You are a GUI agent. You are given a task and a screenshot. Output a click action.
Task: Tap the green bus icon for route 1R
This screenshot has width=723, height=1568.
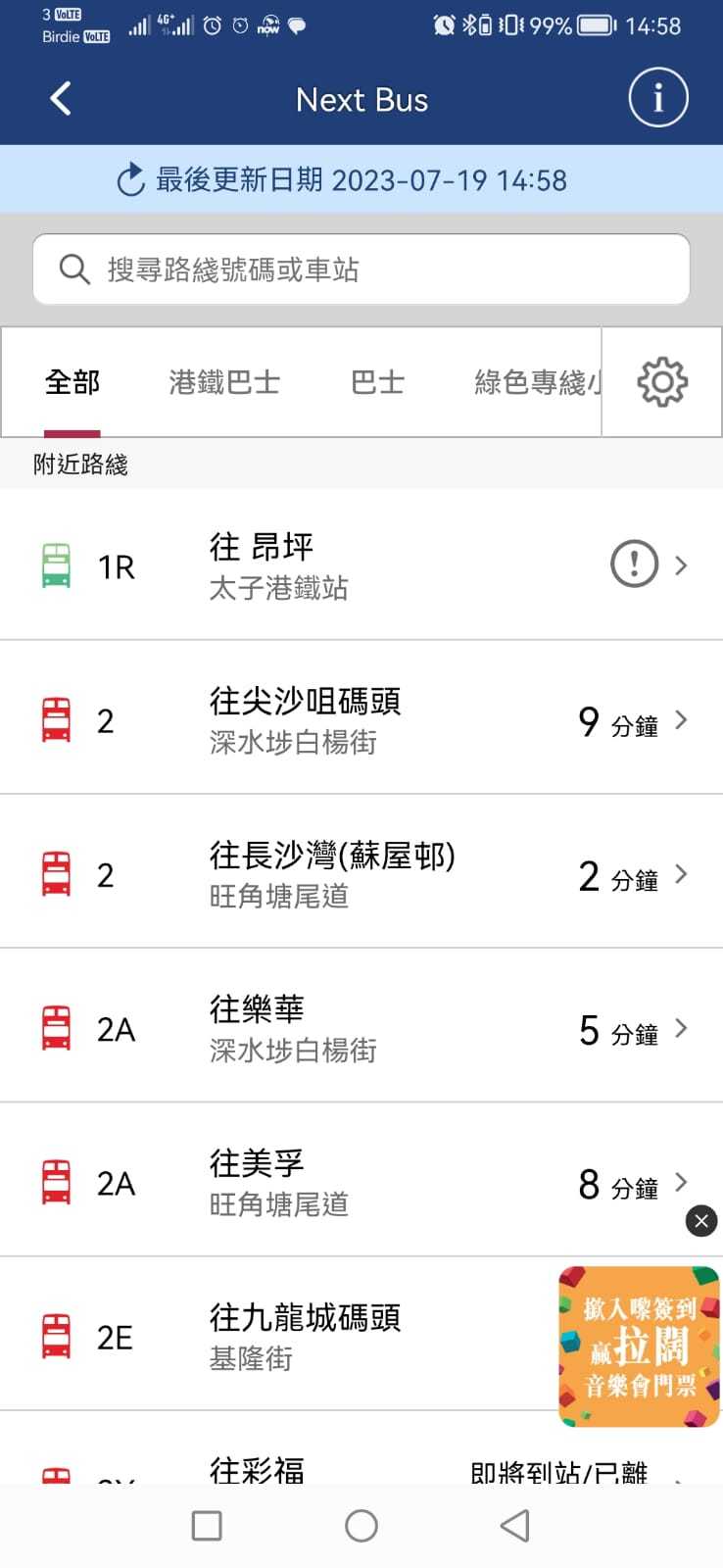pos(55,565)
